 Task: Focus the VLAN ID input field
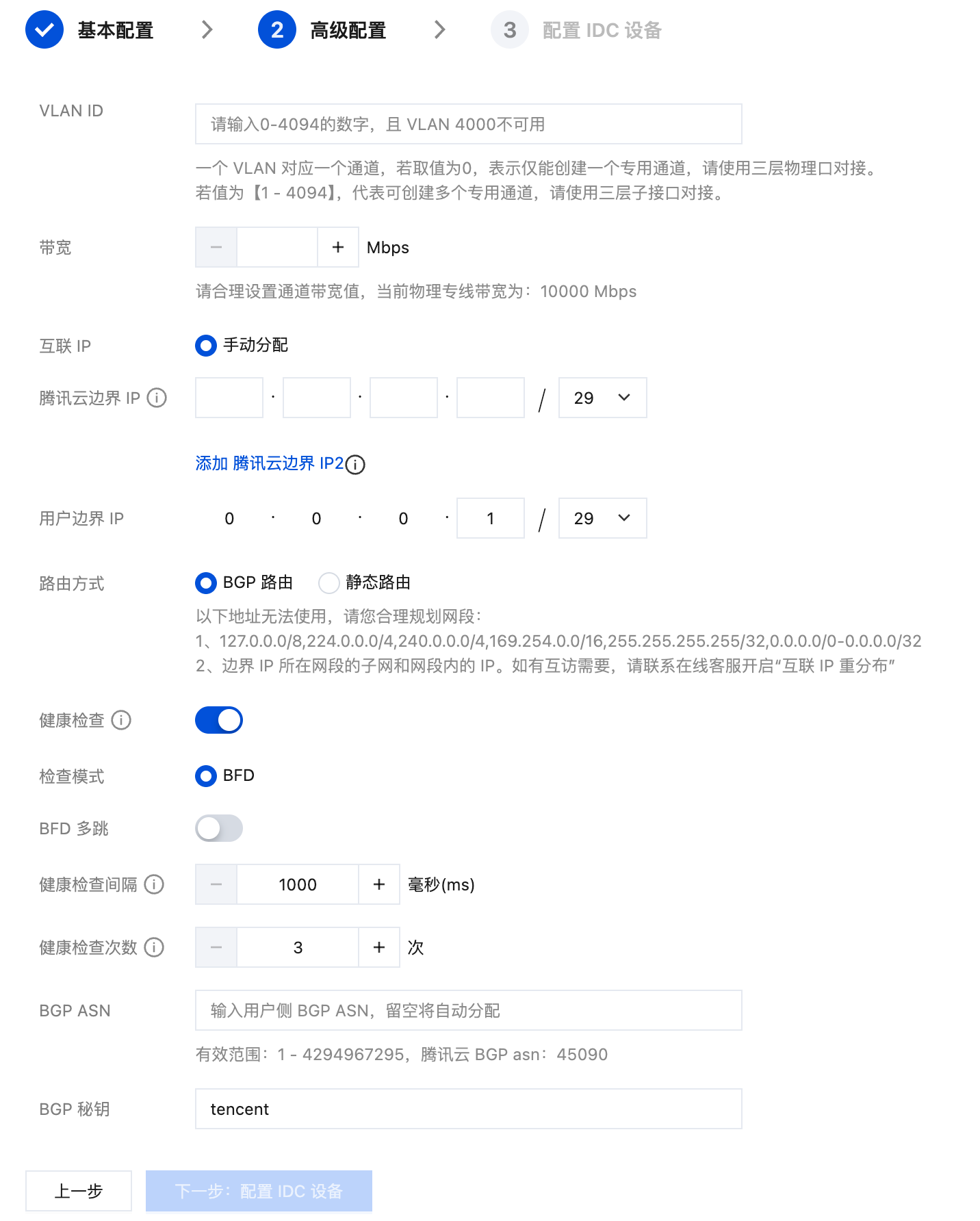(x=468, y=124)
